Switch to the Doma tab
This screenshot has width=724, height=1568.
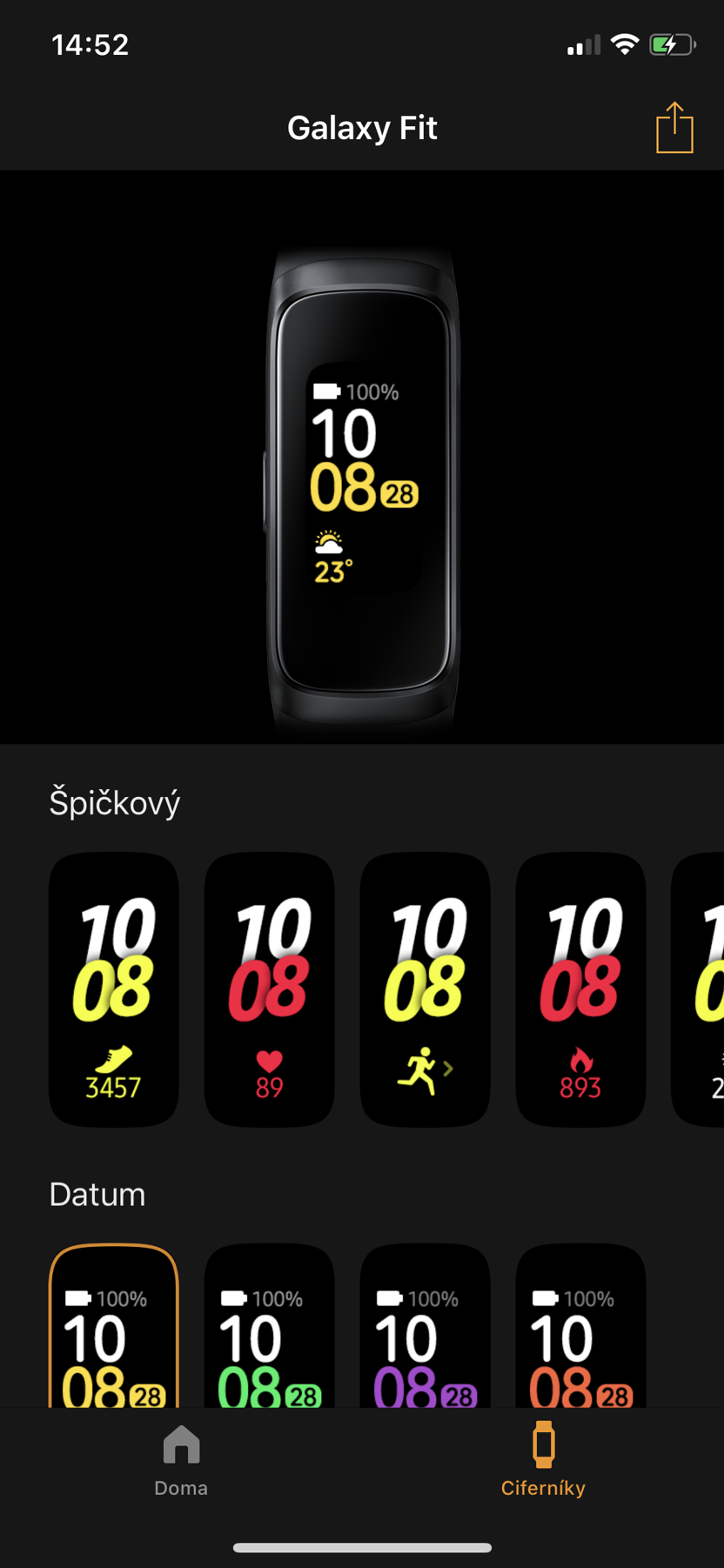click(x=181, y=1460)
